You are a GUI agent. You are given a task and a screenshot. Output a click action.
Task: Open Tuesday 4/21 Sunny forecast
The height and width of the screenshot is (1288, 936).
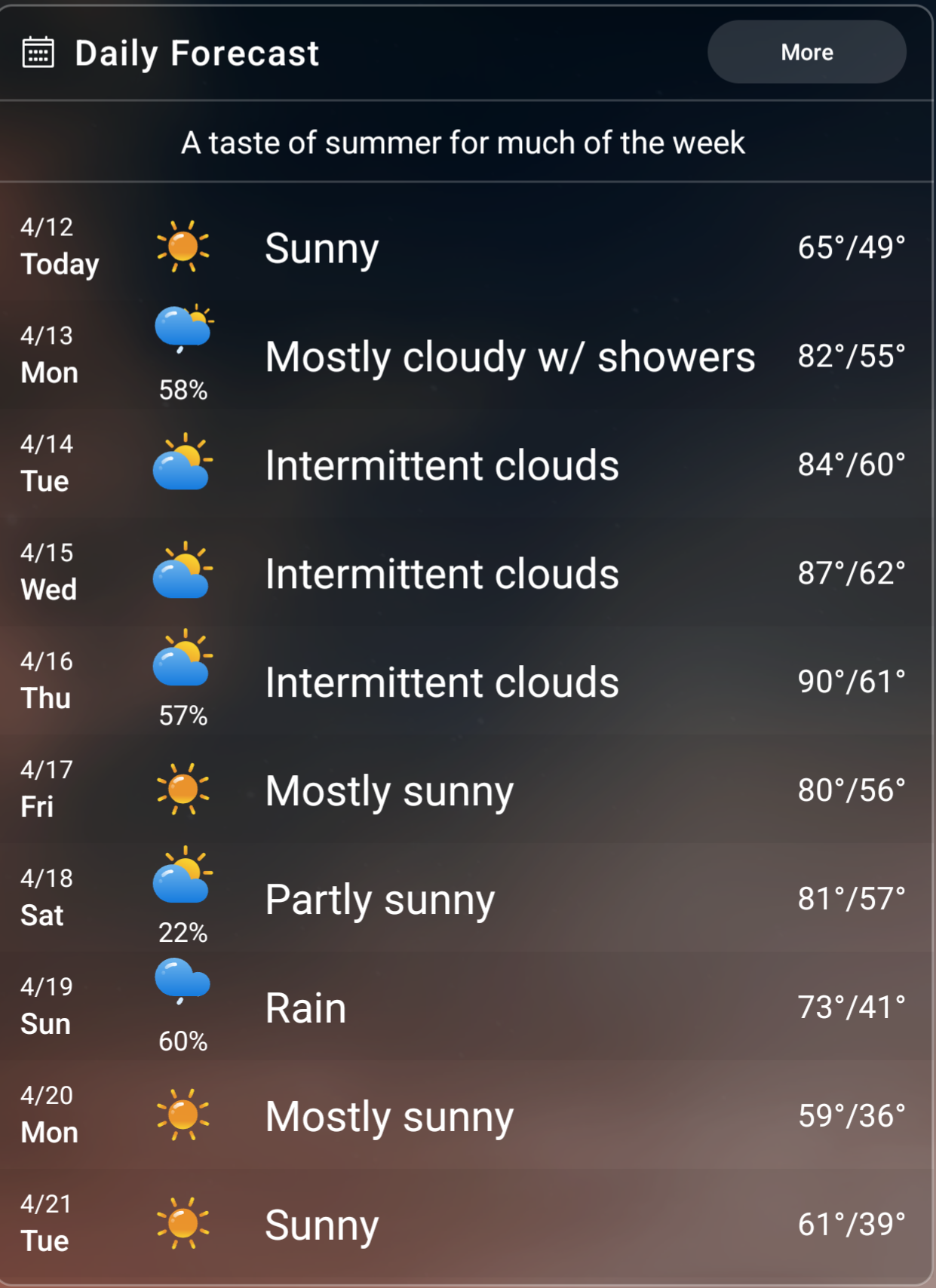coord(466,1225)
